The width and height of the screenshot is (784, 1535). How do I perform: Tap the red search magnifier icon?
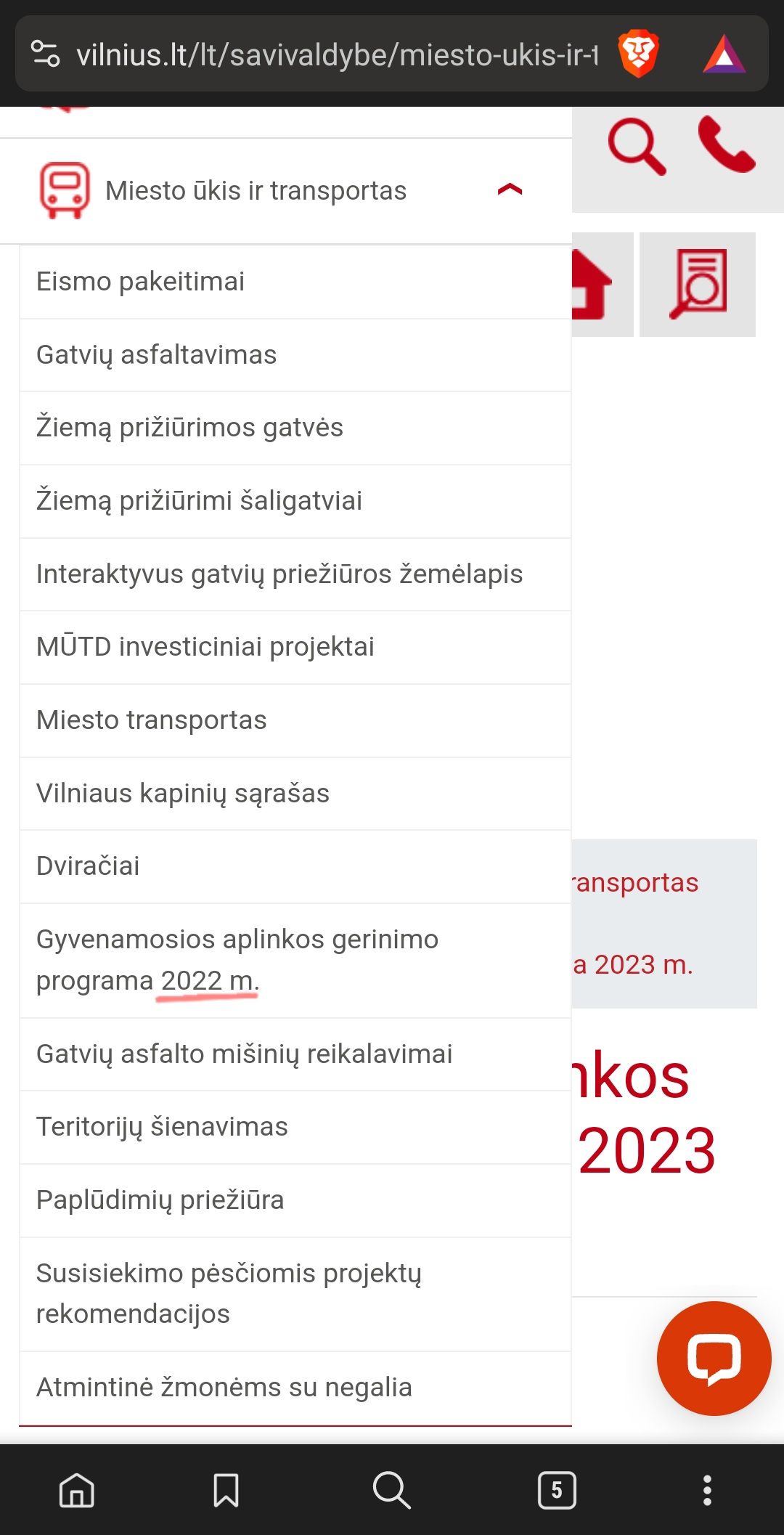637,147
